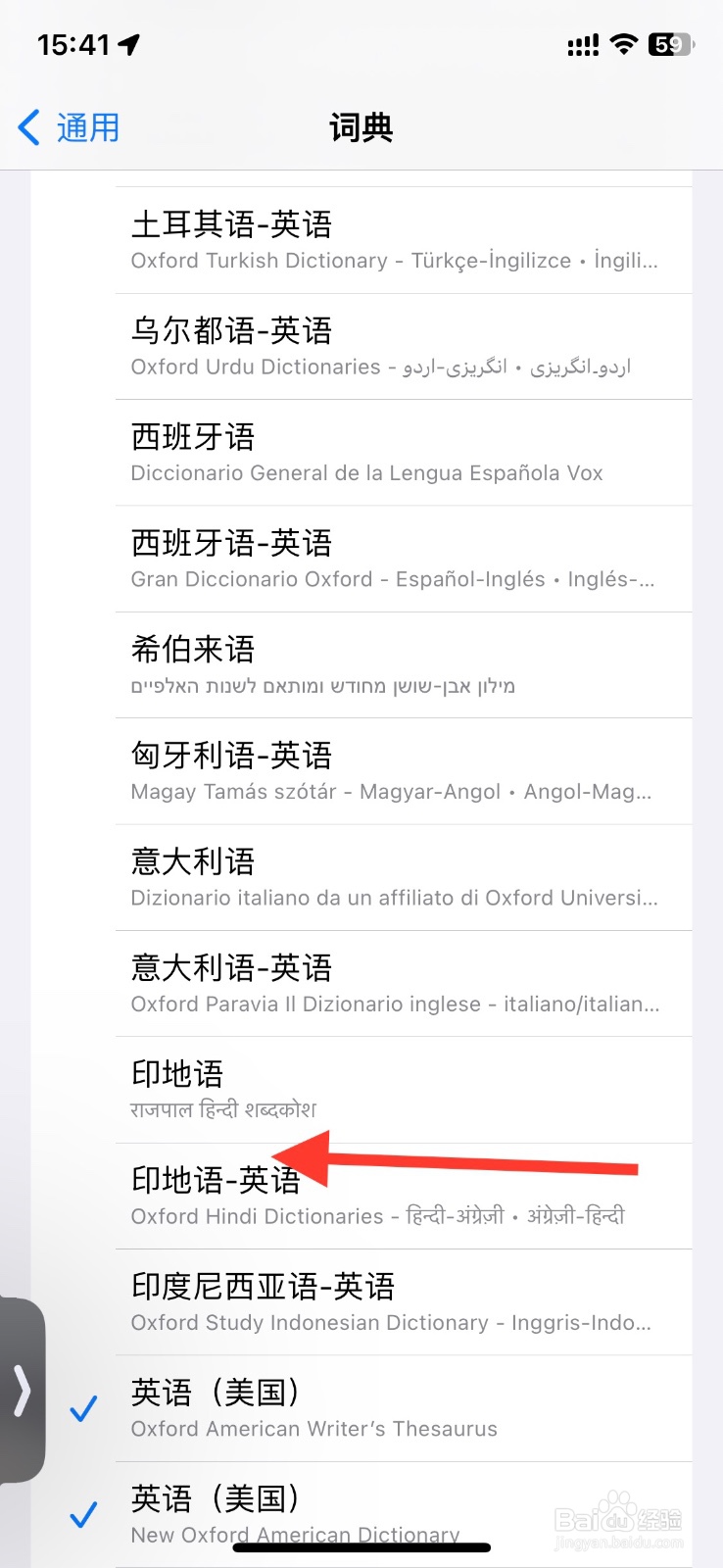Screen dimensions: 723x1568
Task: Uncheck the Oxford American Writer's Thesaurus
Action: pos(361,1408)
